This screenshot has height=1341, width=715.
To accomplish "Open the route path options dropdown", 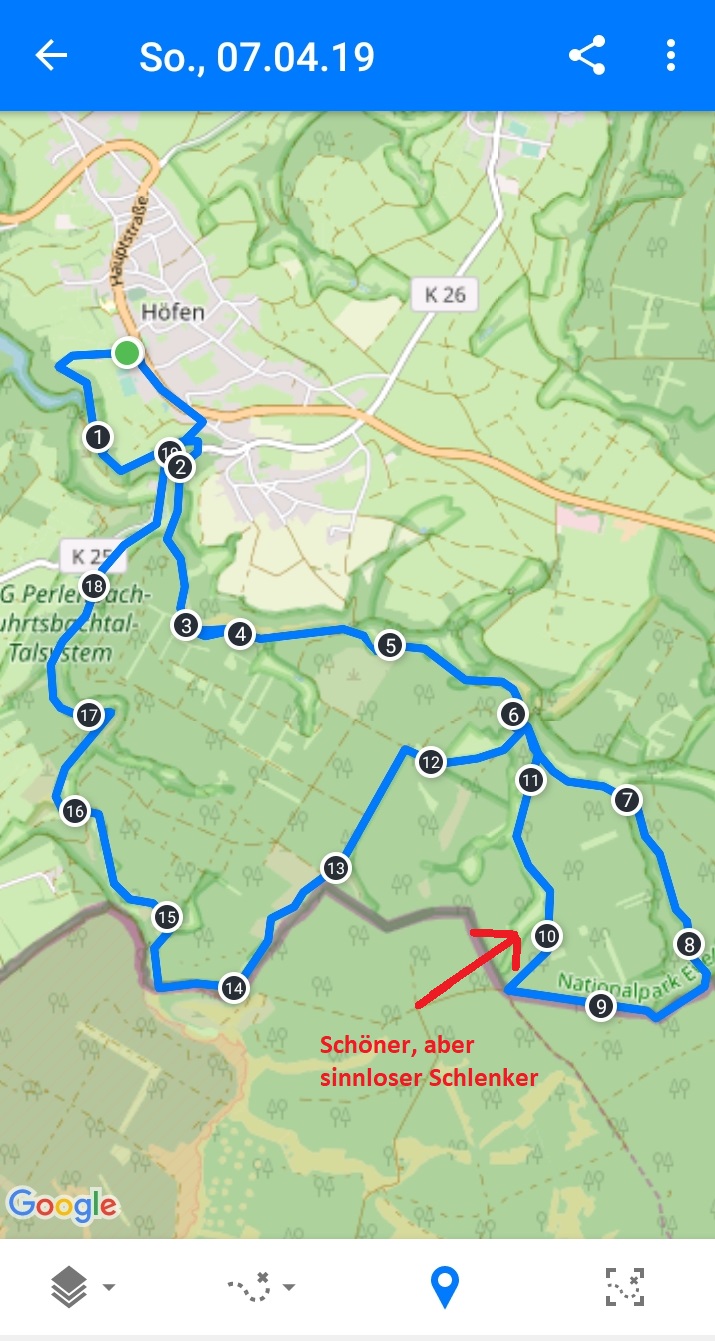I will (262, 1287).
